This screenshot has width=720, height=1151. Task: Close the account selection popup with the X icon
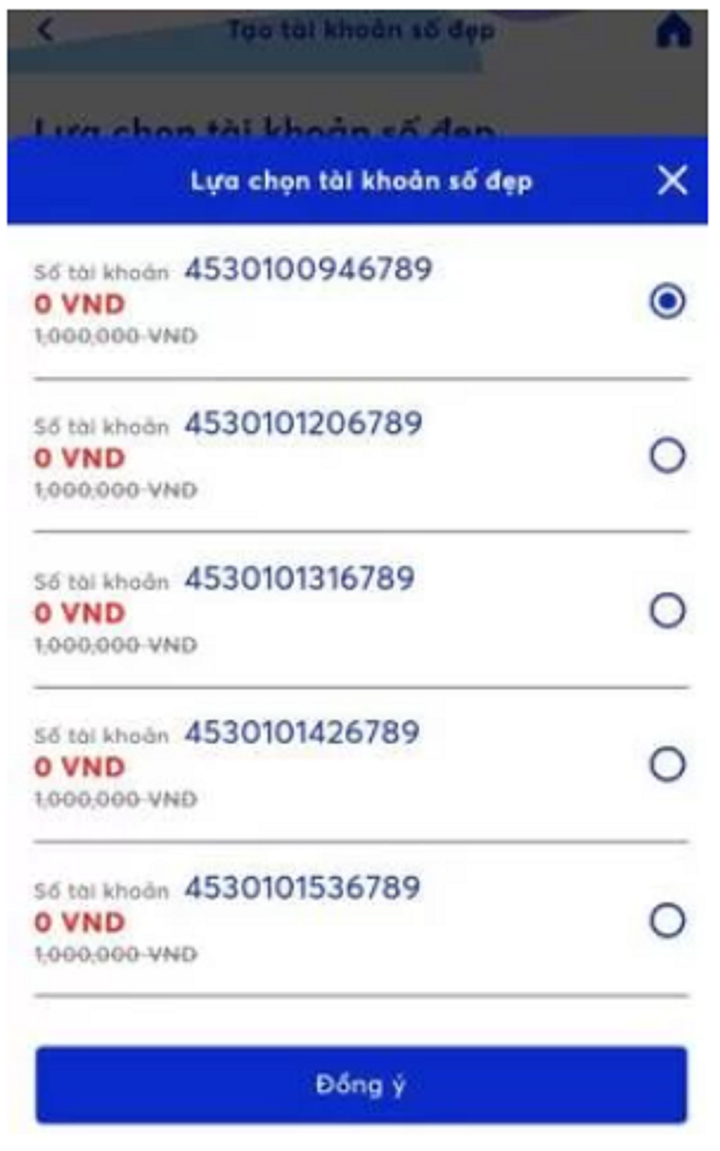click(x=671, y=180)
